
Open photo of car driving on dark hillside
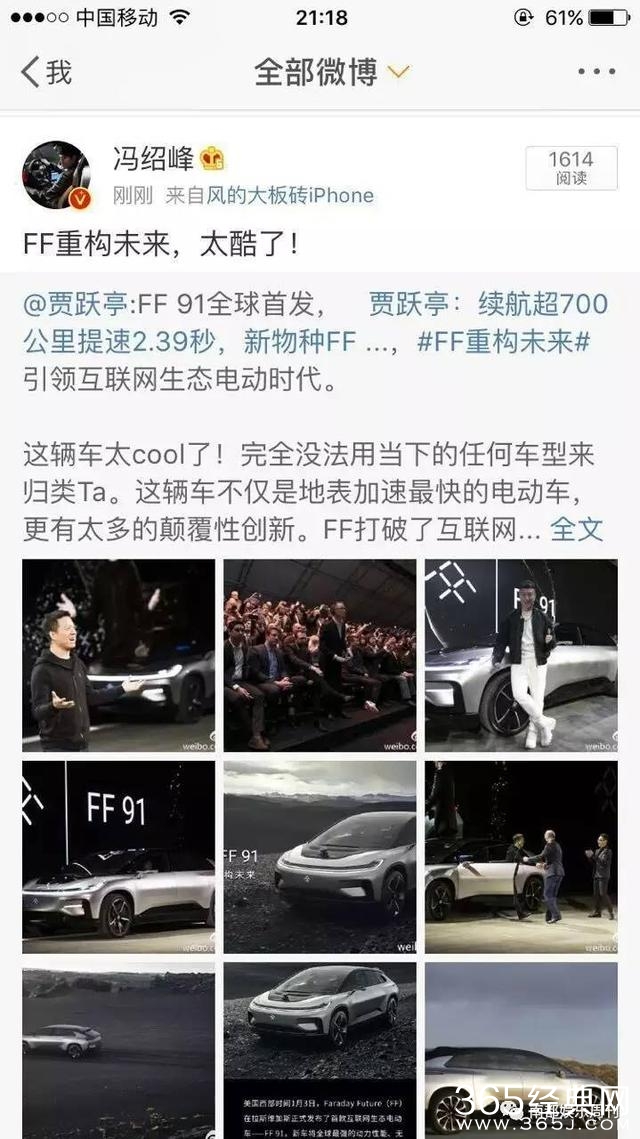pyautogui.click(x=118, y=1050)
